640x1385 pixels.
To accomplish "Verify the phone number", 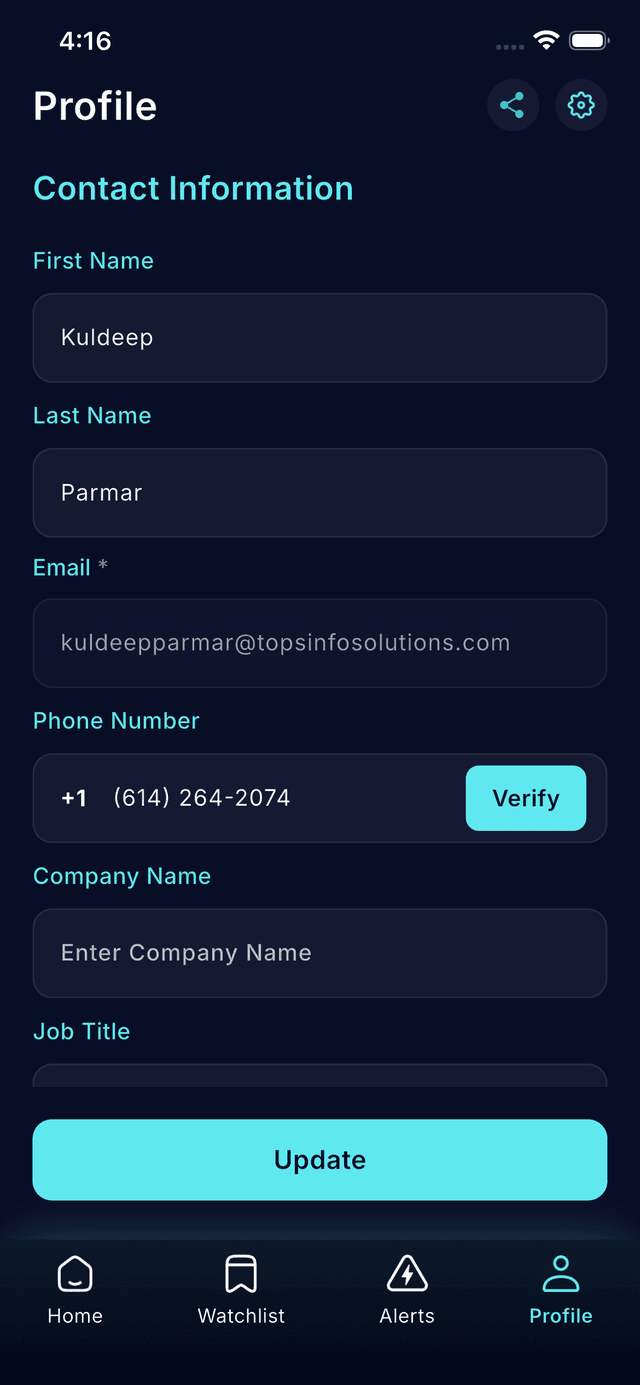I will tap(525, 798).
